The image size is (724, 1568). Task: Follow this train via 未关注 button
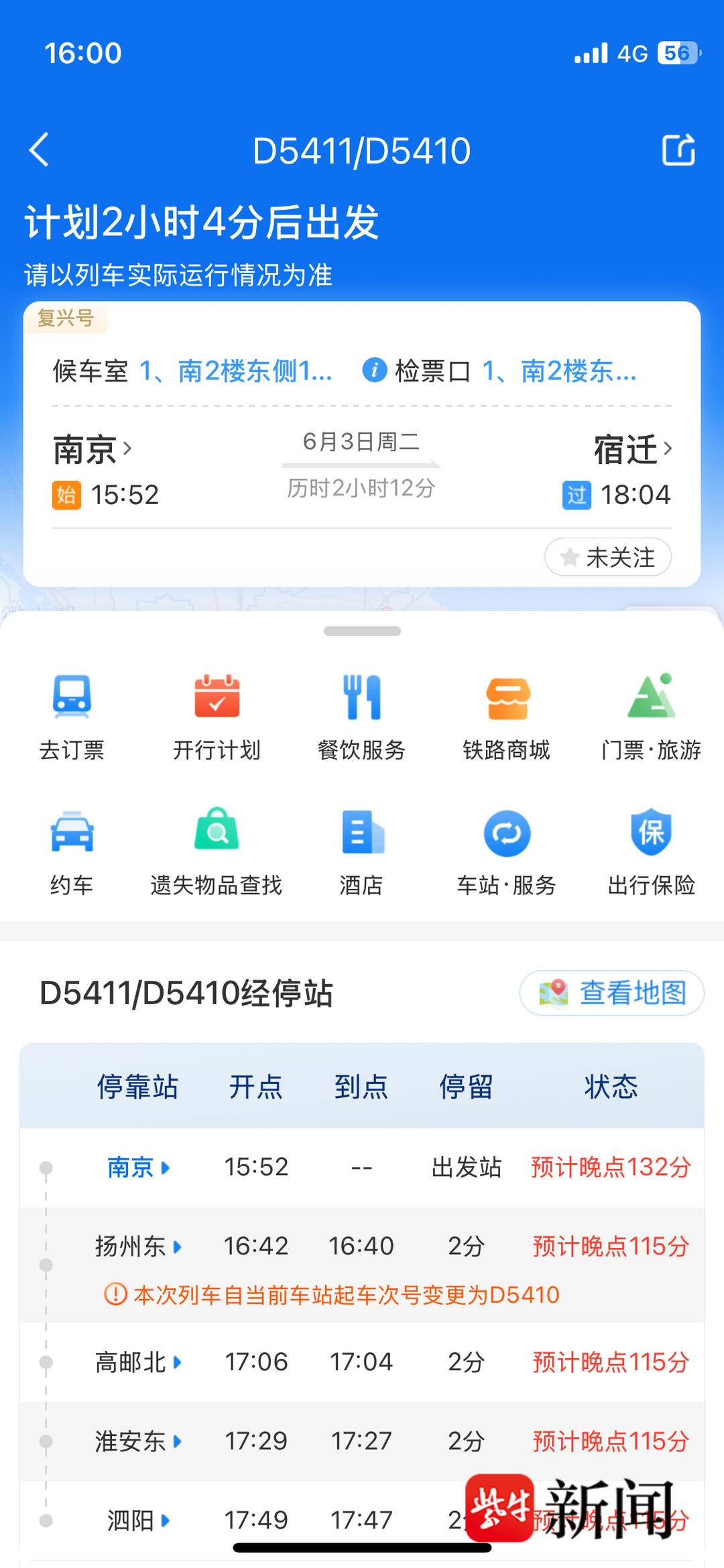tap(608, 556)
